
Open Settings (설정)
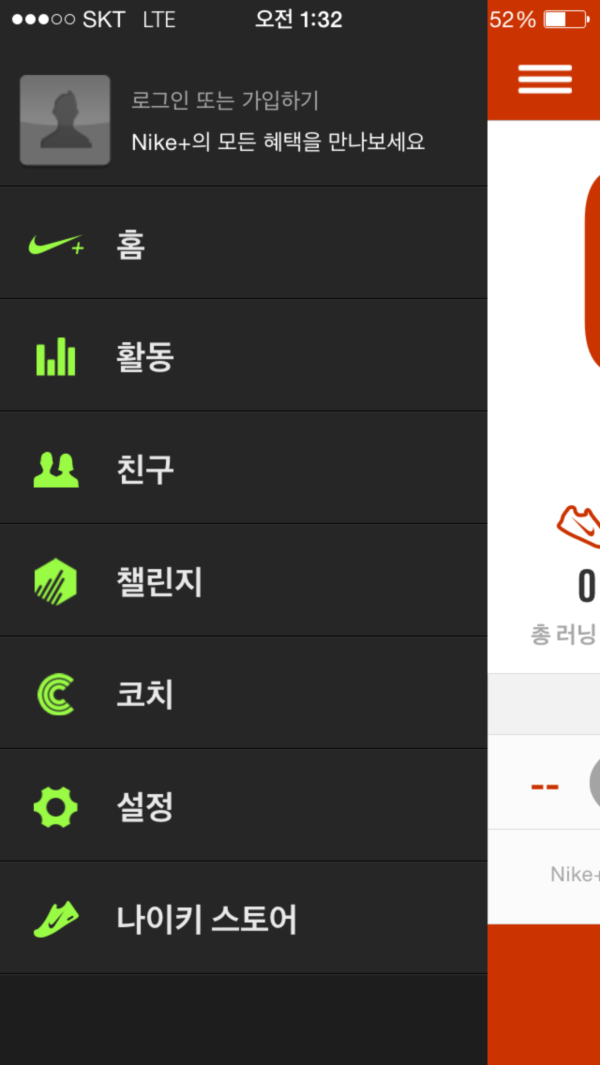(x=243, y=806)
